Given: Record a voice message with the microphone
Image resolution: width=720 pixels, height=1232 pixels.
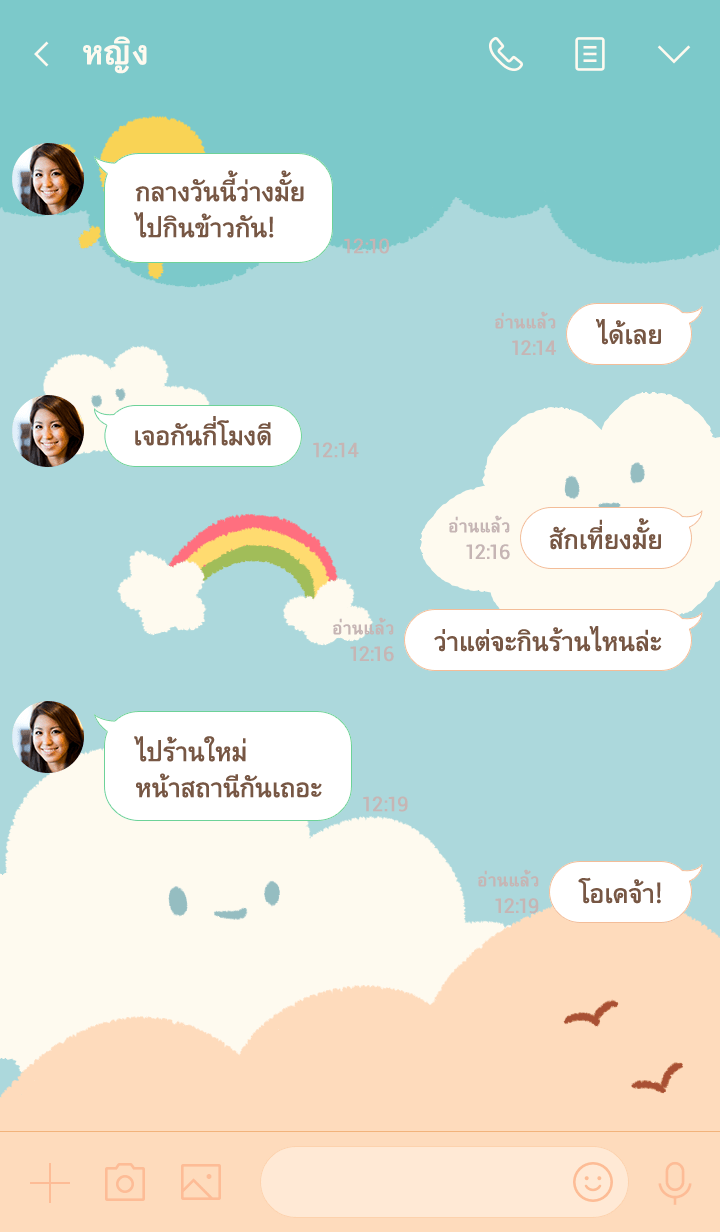Looking at the screenshot, I should 674,1182.
